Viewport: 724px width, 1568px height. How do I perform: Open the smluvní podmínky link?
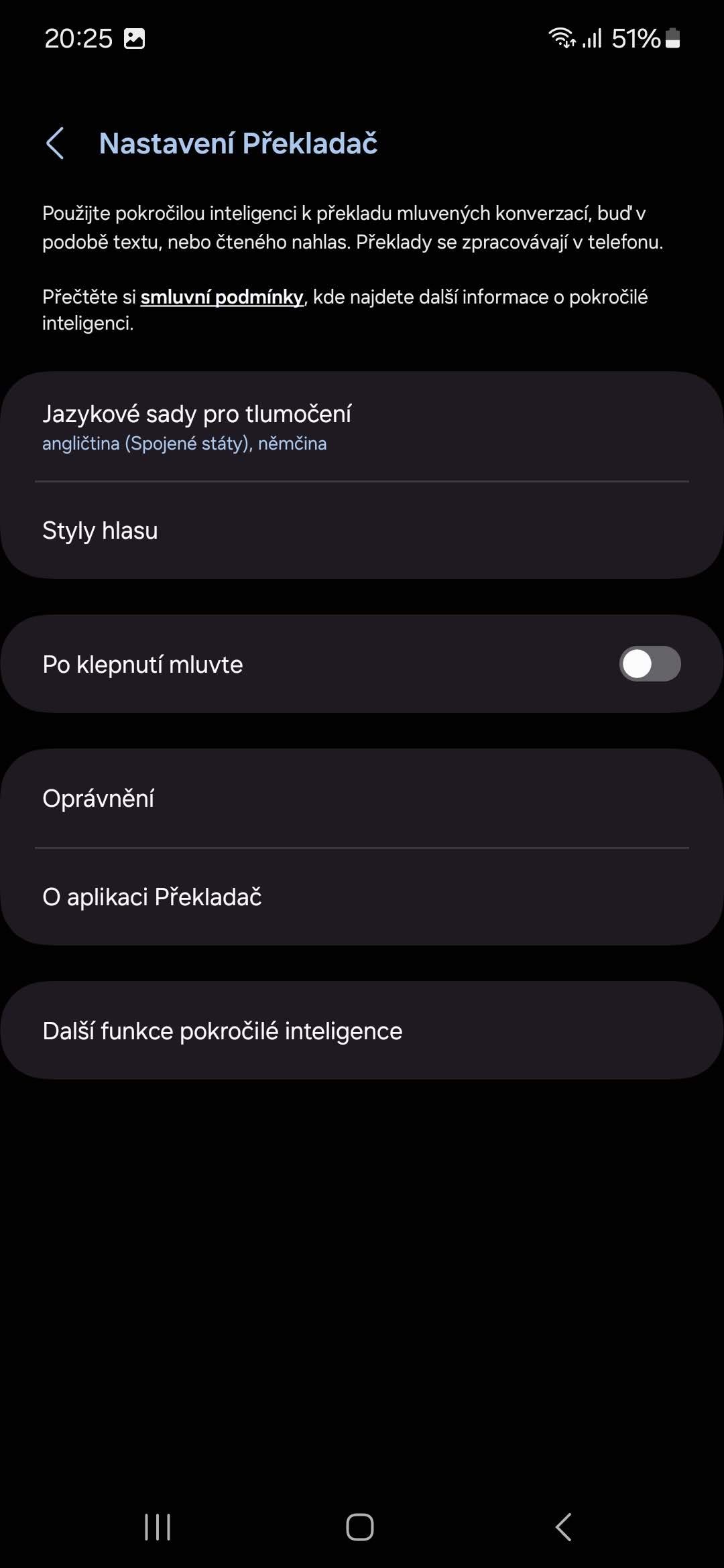tap(222, 298)
